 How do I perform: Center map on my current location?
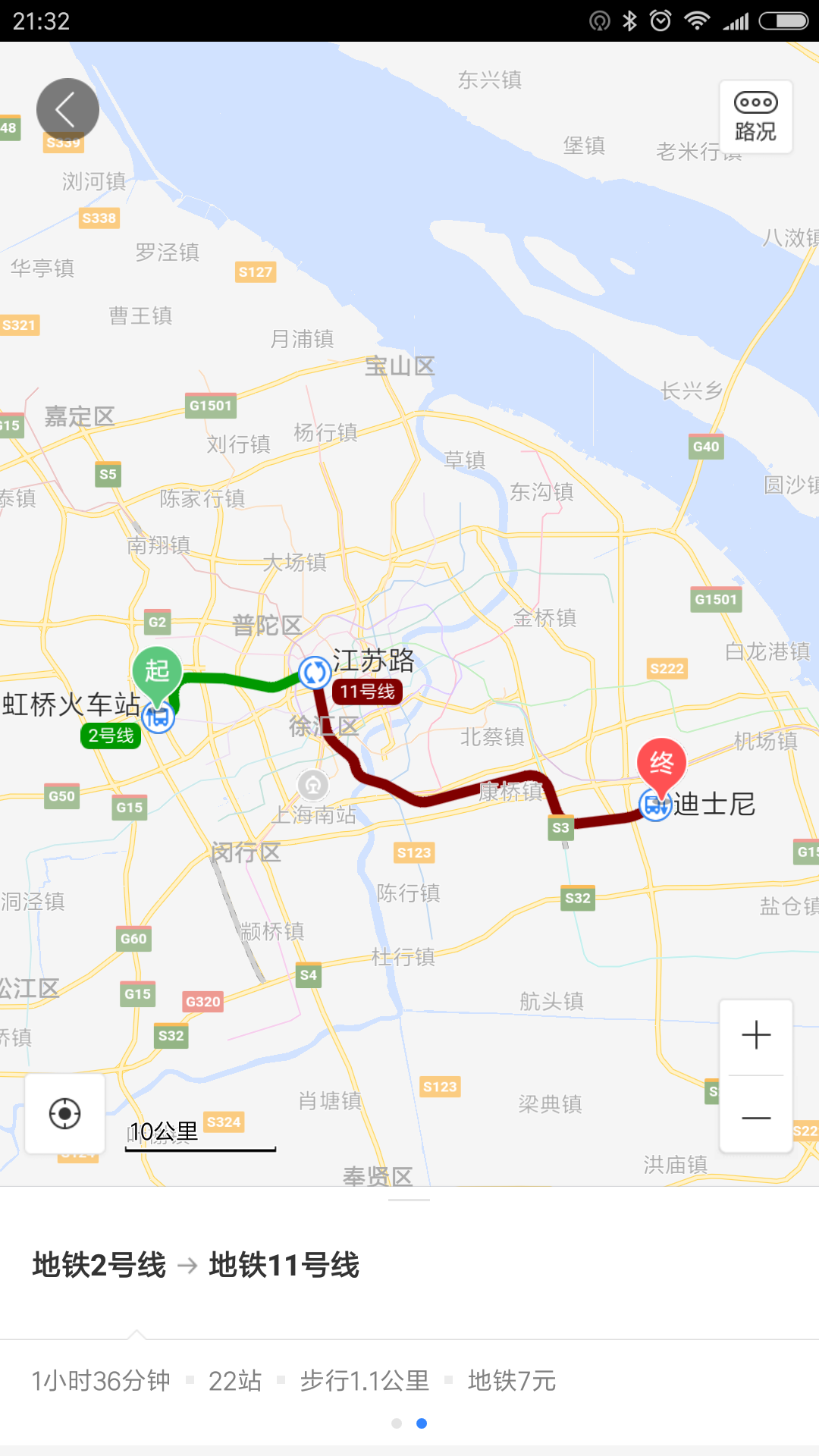pyautogui.click(x=65, y=1113)
